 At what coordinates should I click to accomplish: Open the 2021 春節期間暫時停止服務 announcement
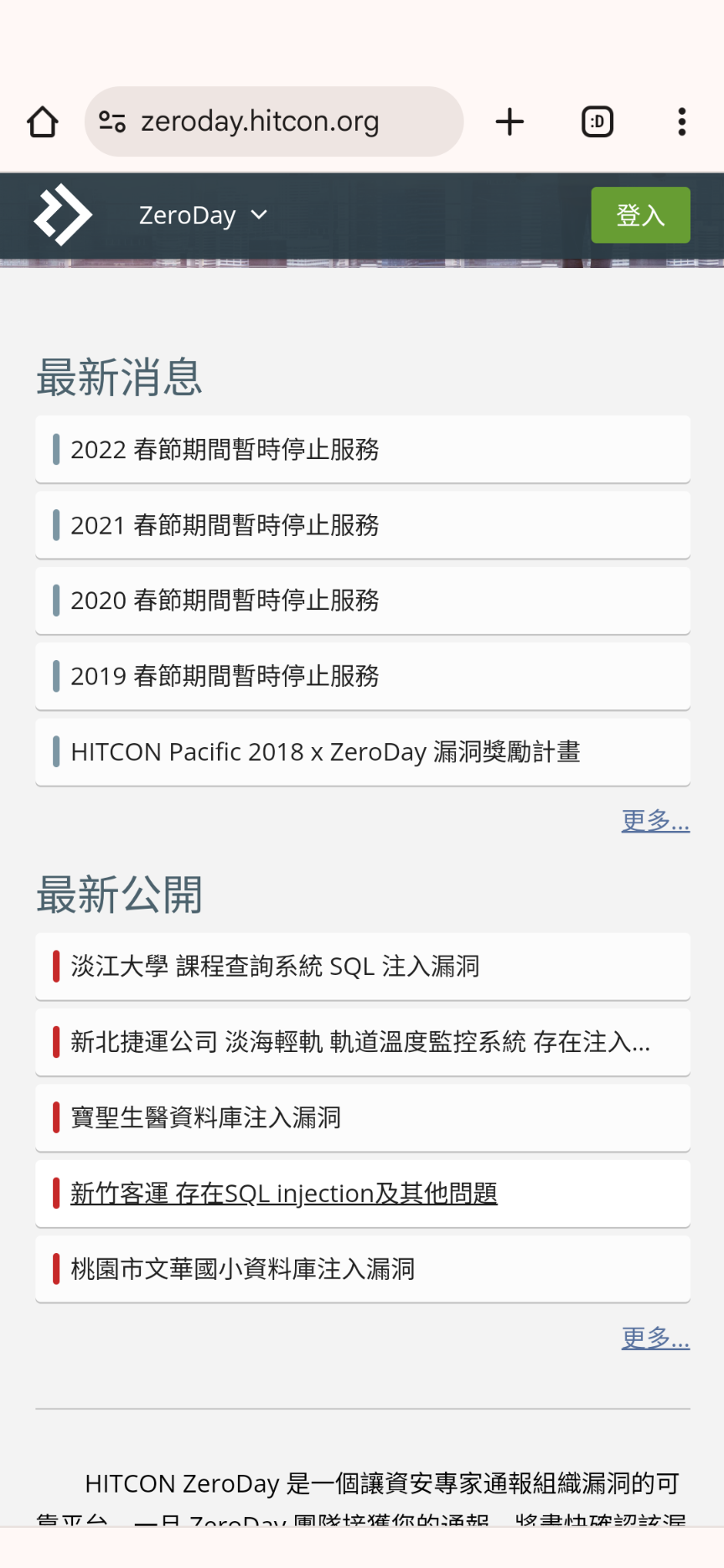[225, 525]
